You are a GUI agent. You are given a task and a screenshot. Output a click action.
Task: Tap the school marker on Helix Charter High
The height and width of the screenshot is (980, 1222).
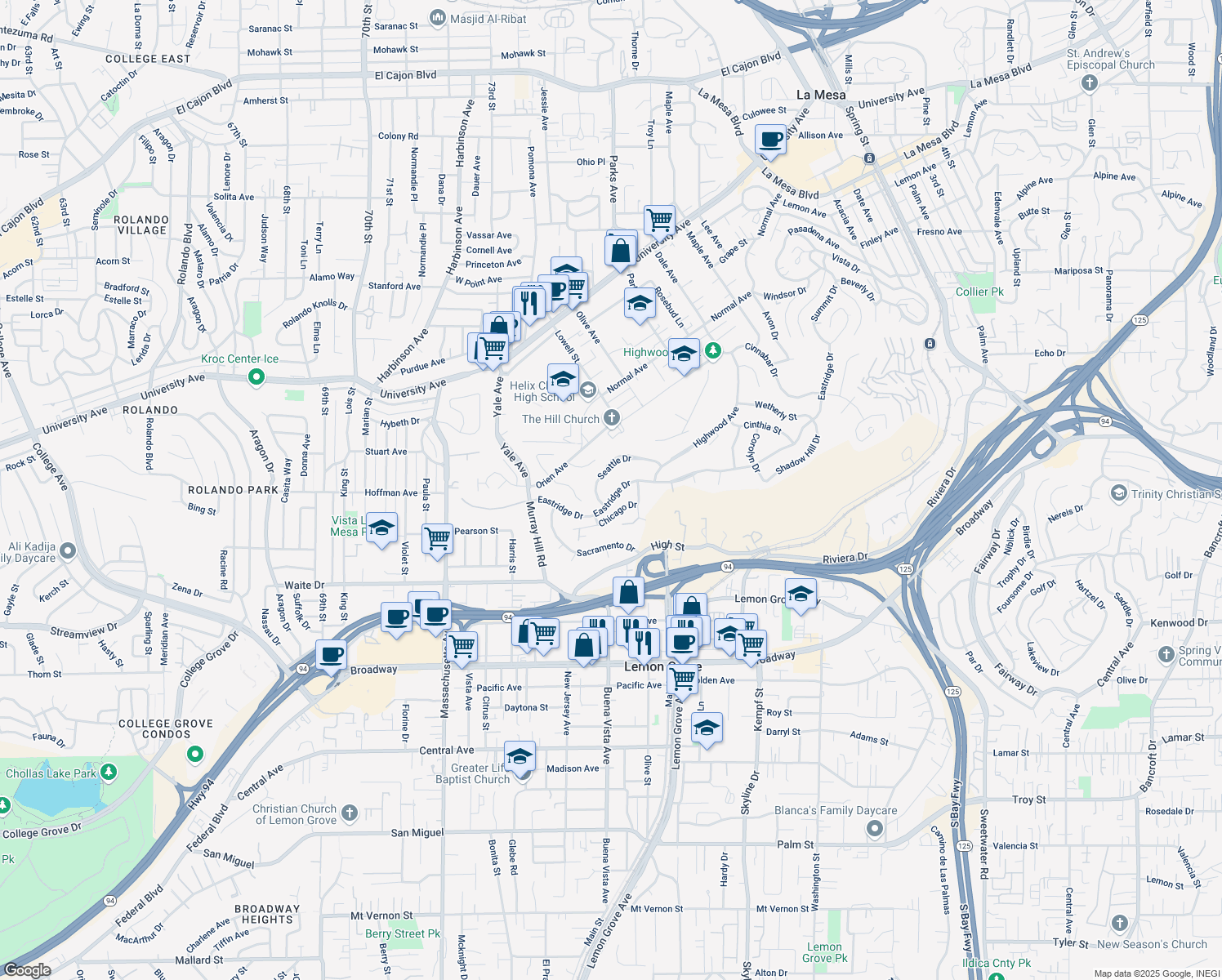(563, 380)
